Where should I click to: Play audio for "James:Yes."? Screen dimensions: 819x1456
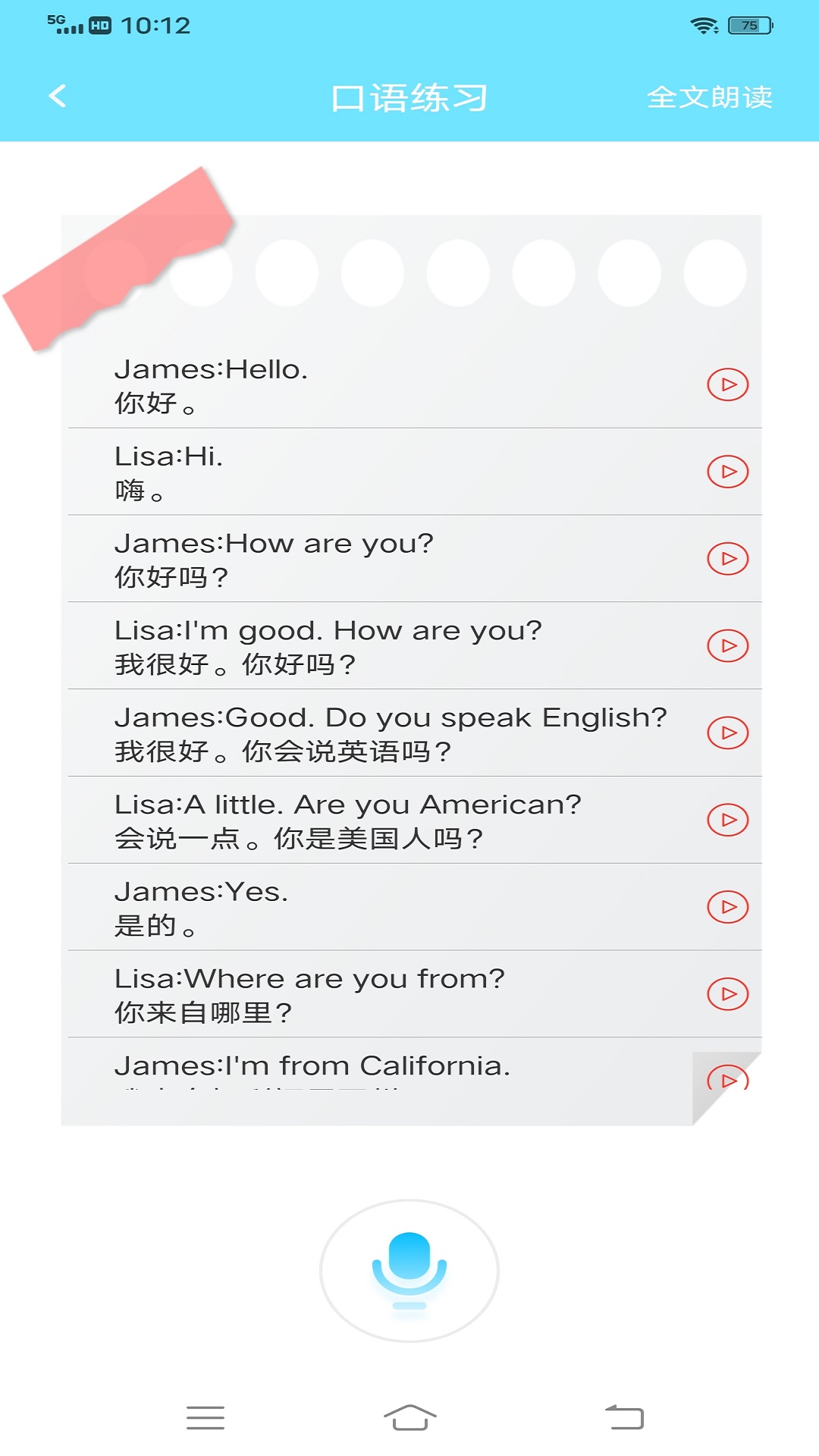click(727, 907)
